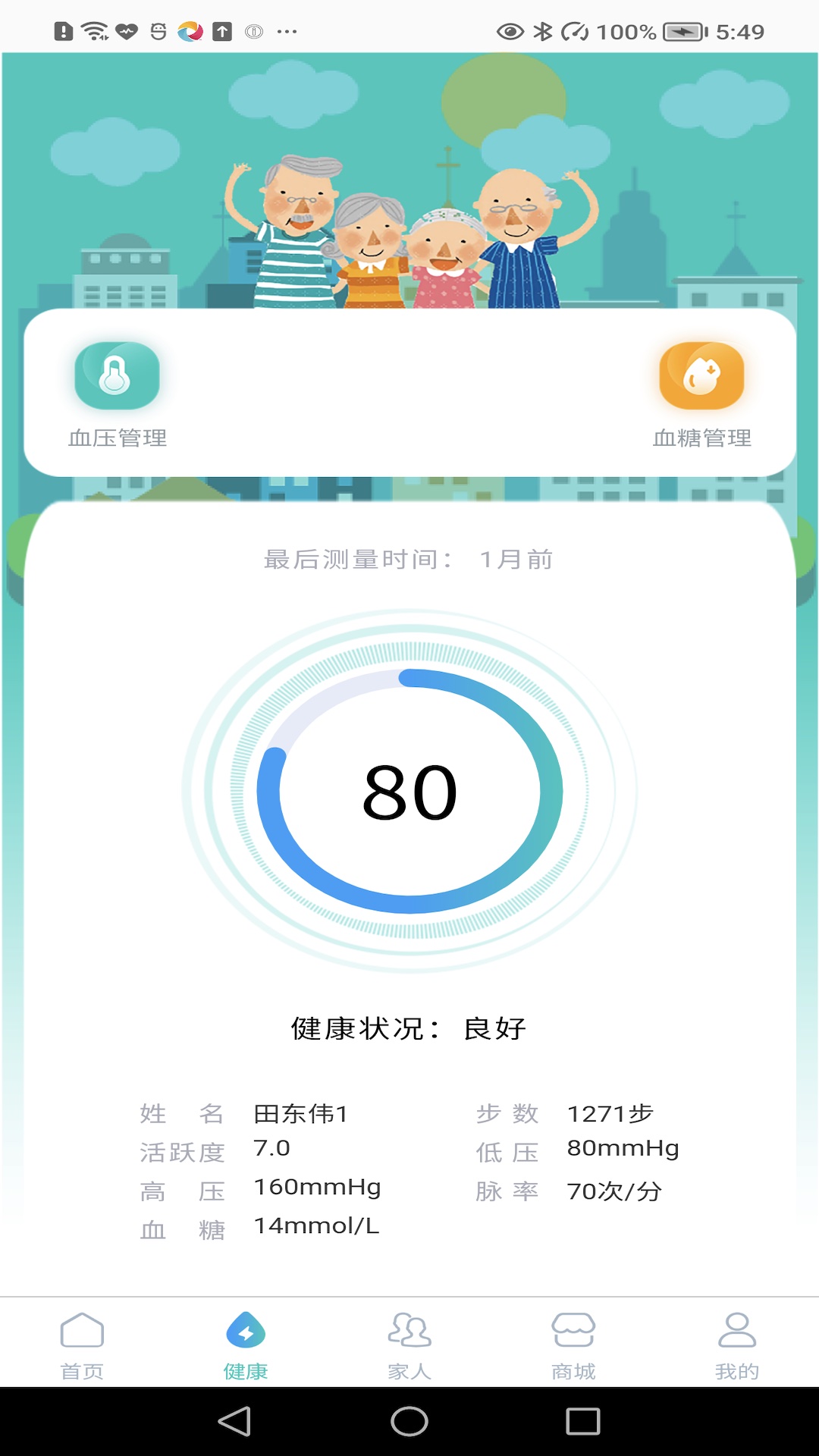Switch to the 我的 tab
Image resolution: width=819 pixels, height=1456 pixels.
[x=736, y=1343]
